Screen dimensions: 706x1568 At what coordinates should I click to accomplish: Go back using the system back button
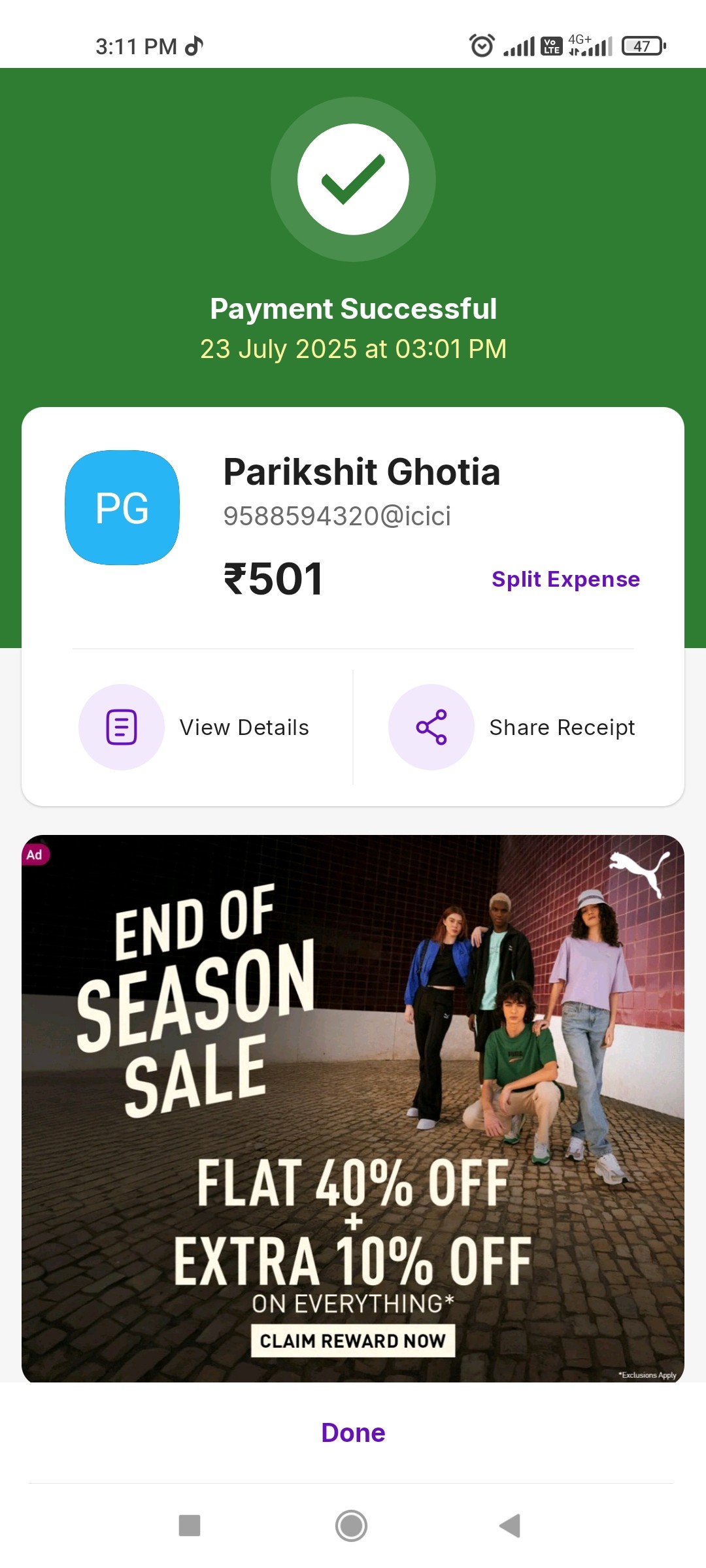pos(510,1526)
